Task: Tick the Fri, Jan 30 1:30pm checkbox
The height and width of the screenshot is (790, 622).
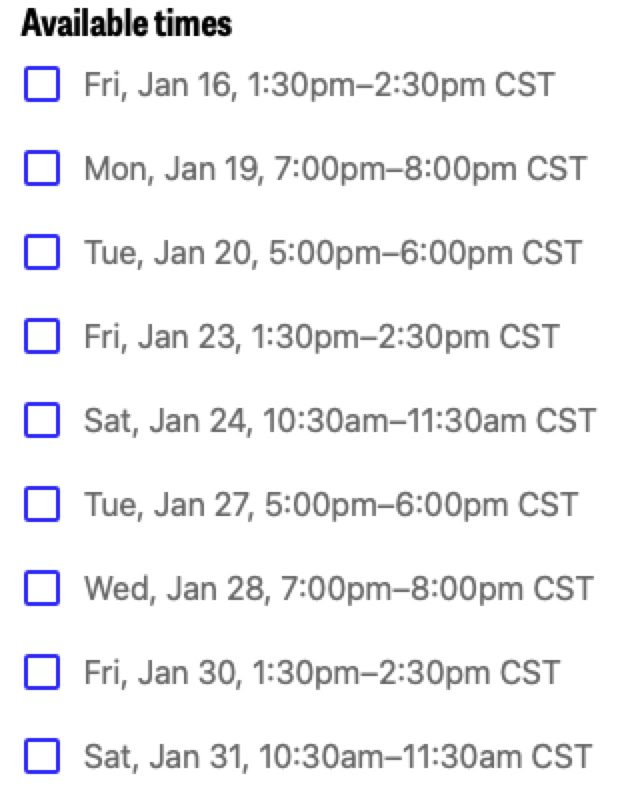Action: point(42,671)
